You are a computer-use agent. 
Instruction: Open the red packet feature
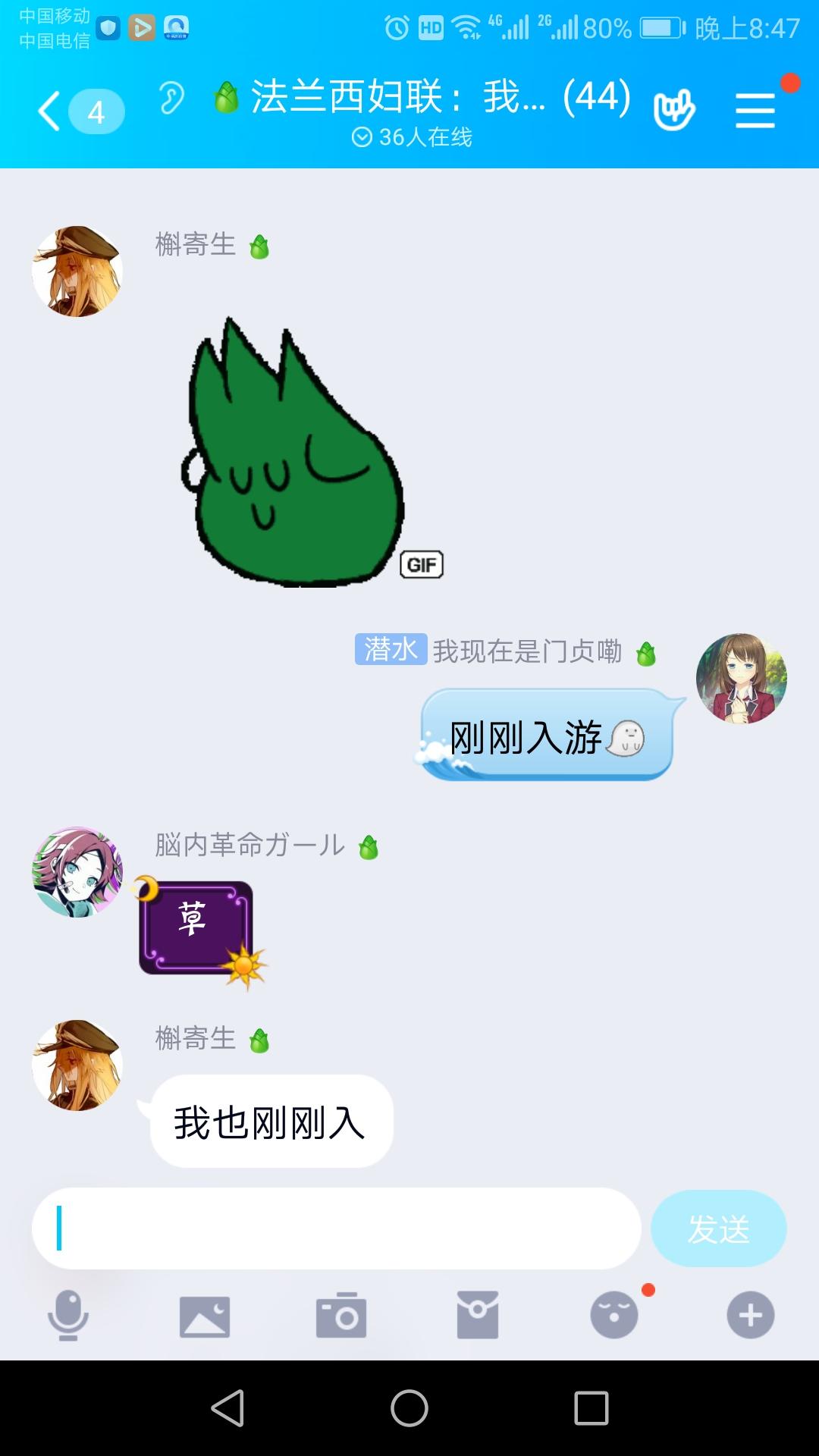[477, 1316]
